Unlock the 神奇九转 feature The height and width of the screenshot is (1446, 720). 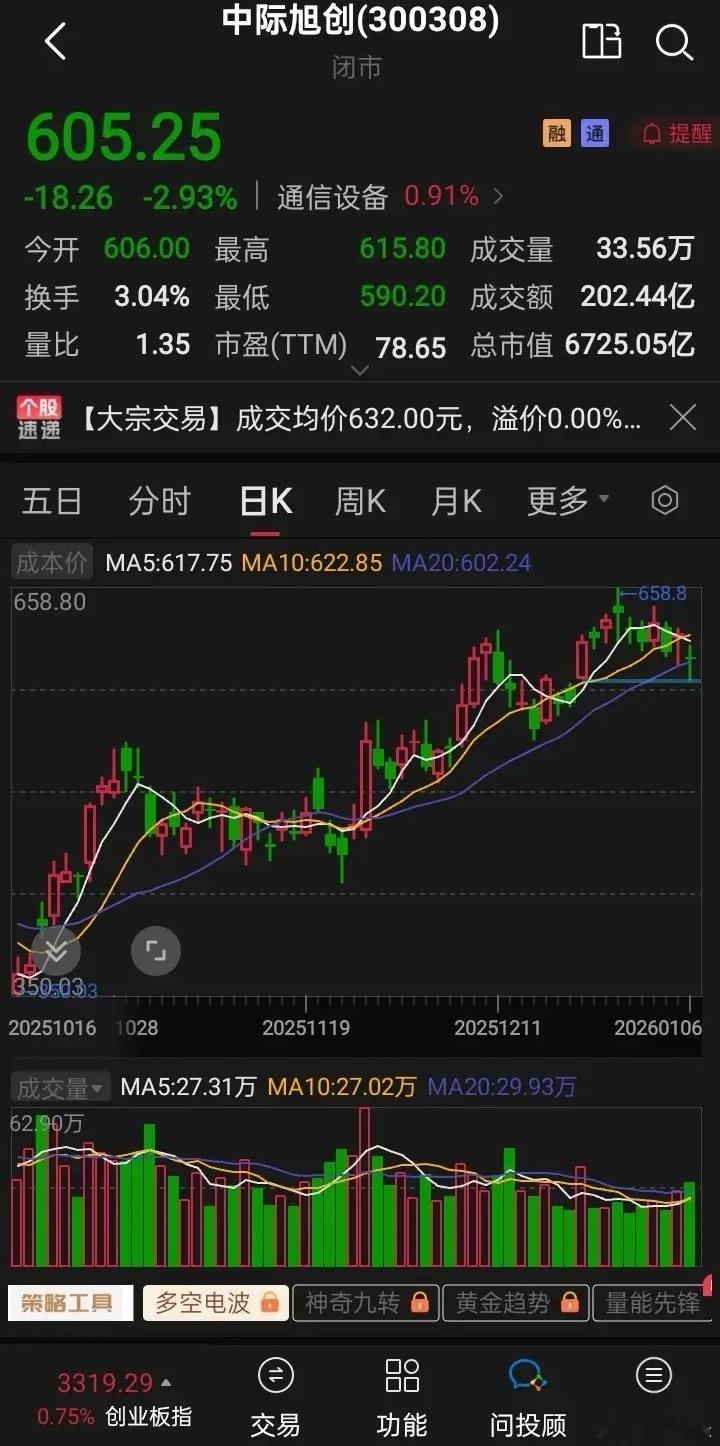(365, 1302)
